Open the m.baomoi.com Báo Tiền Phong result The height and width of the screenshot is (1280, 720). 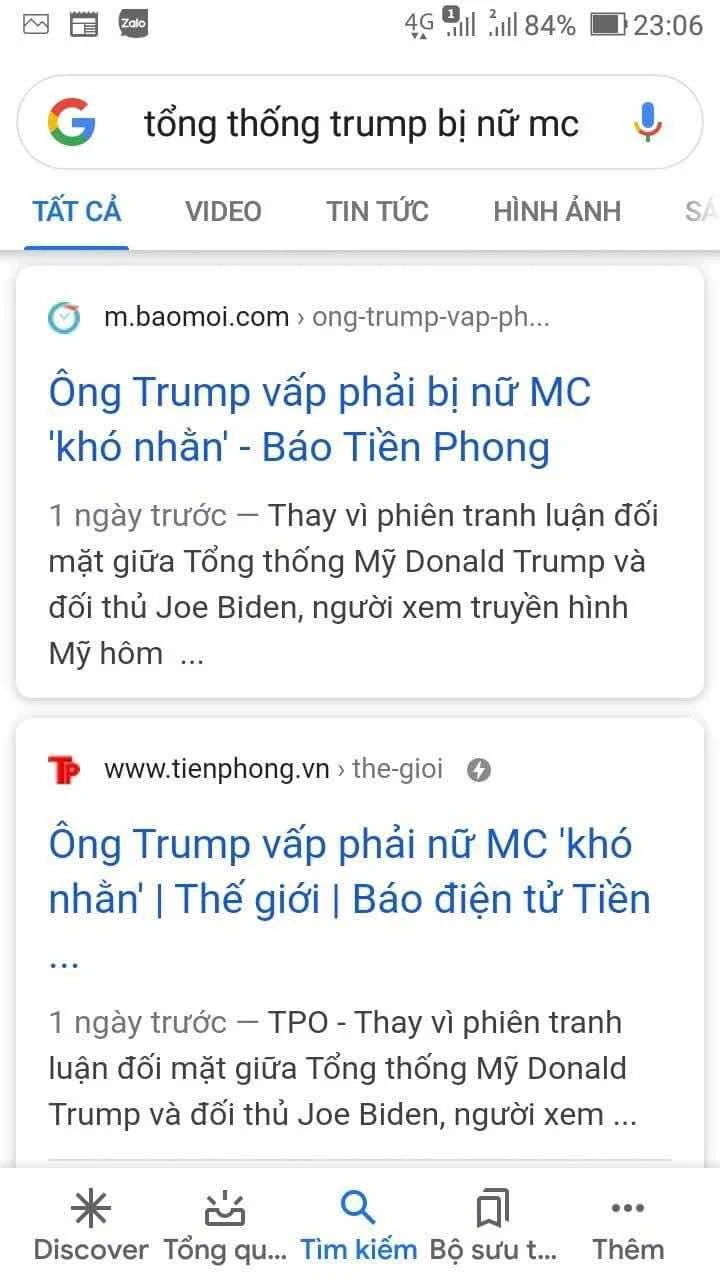tap(319, 419)
